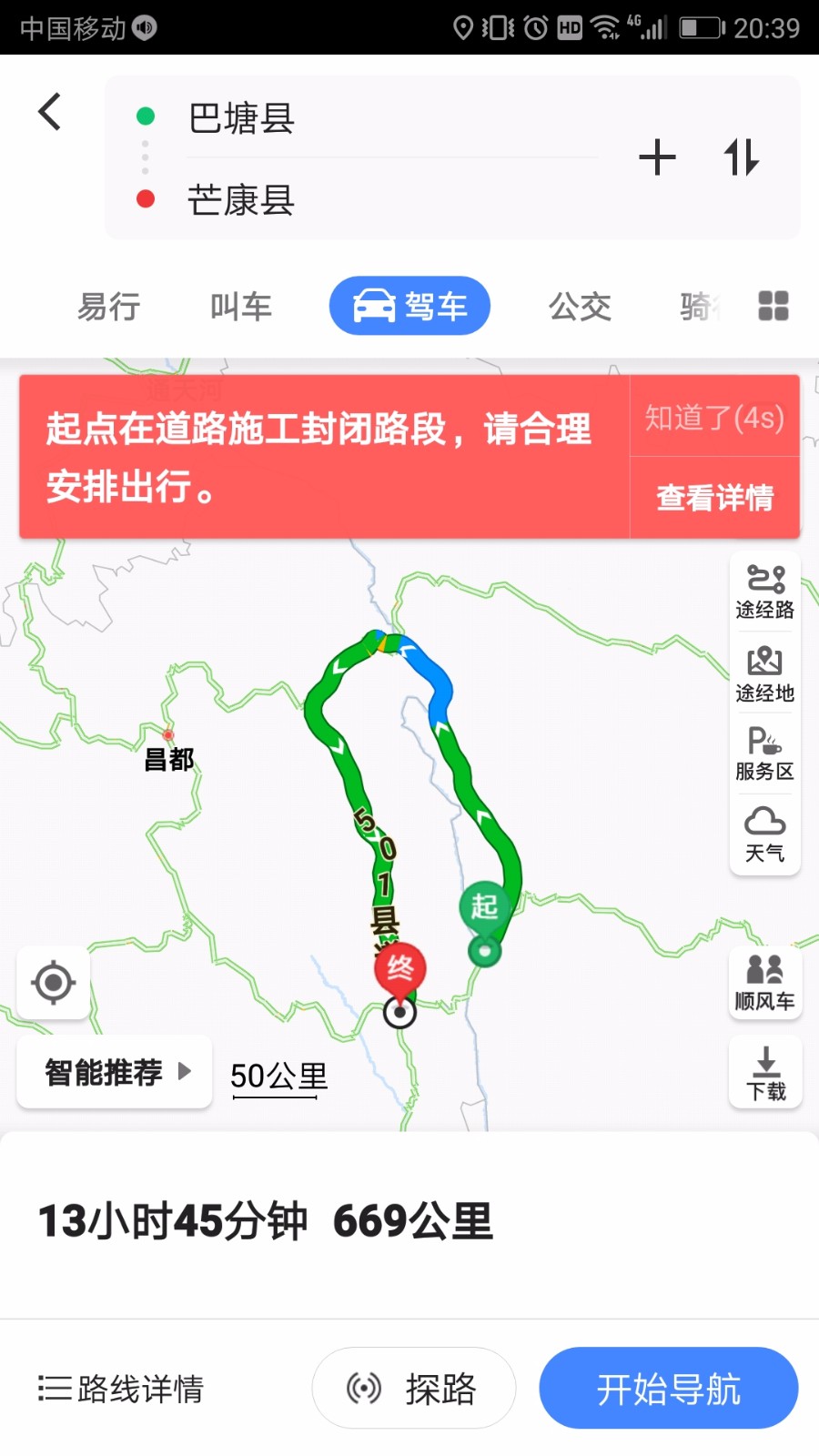The image size is (819, 1456).
Task: Dismiss the road closure alert with 知道了
Action: (x=714, y=418)
